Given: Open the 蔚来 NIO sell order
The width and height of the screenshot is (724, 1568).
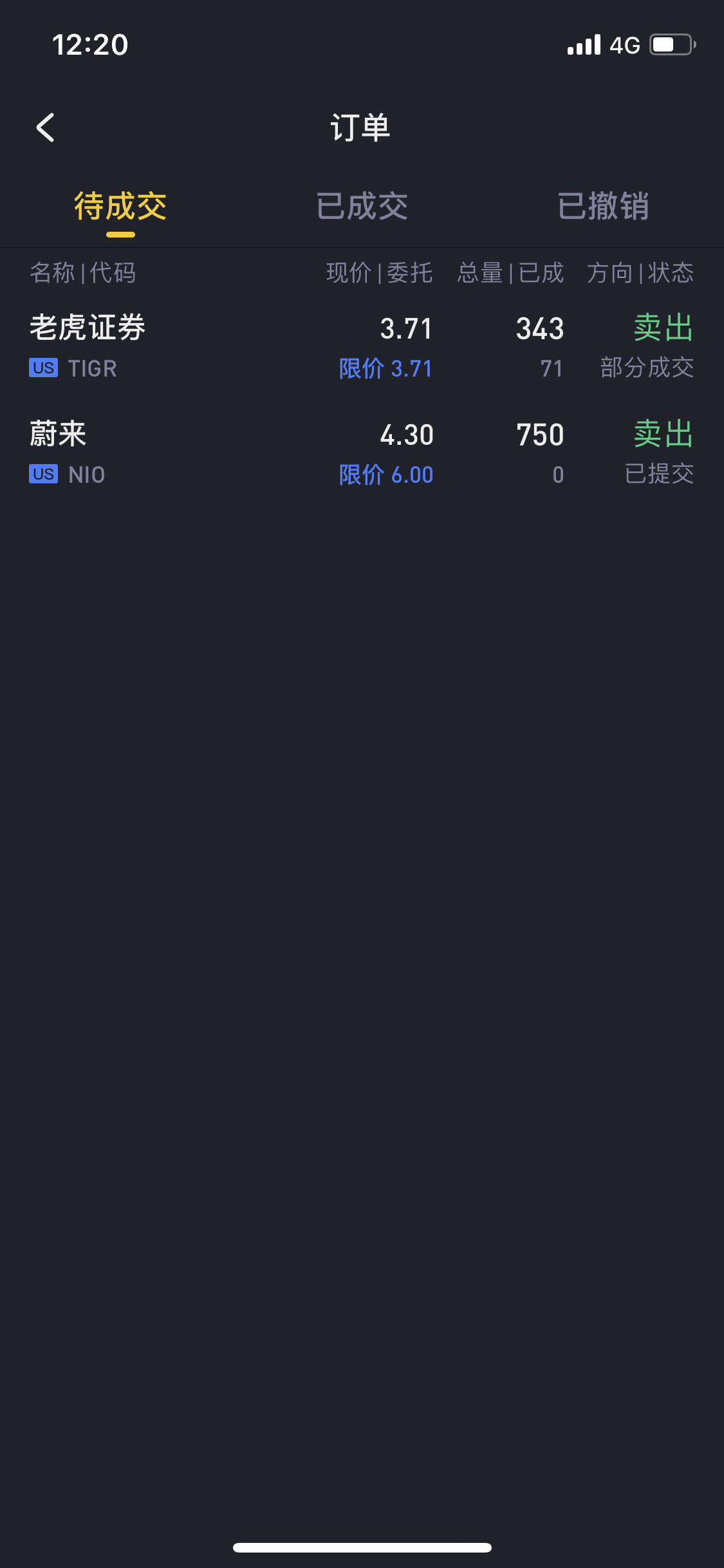Looking at the screenshot, I should (x=362, y=453).
